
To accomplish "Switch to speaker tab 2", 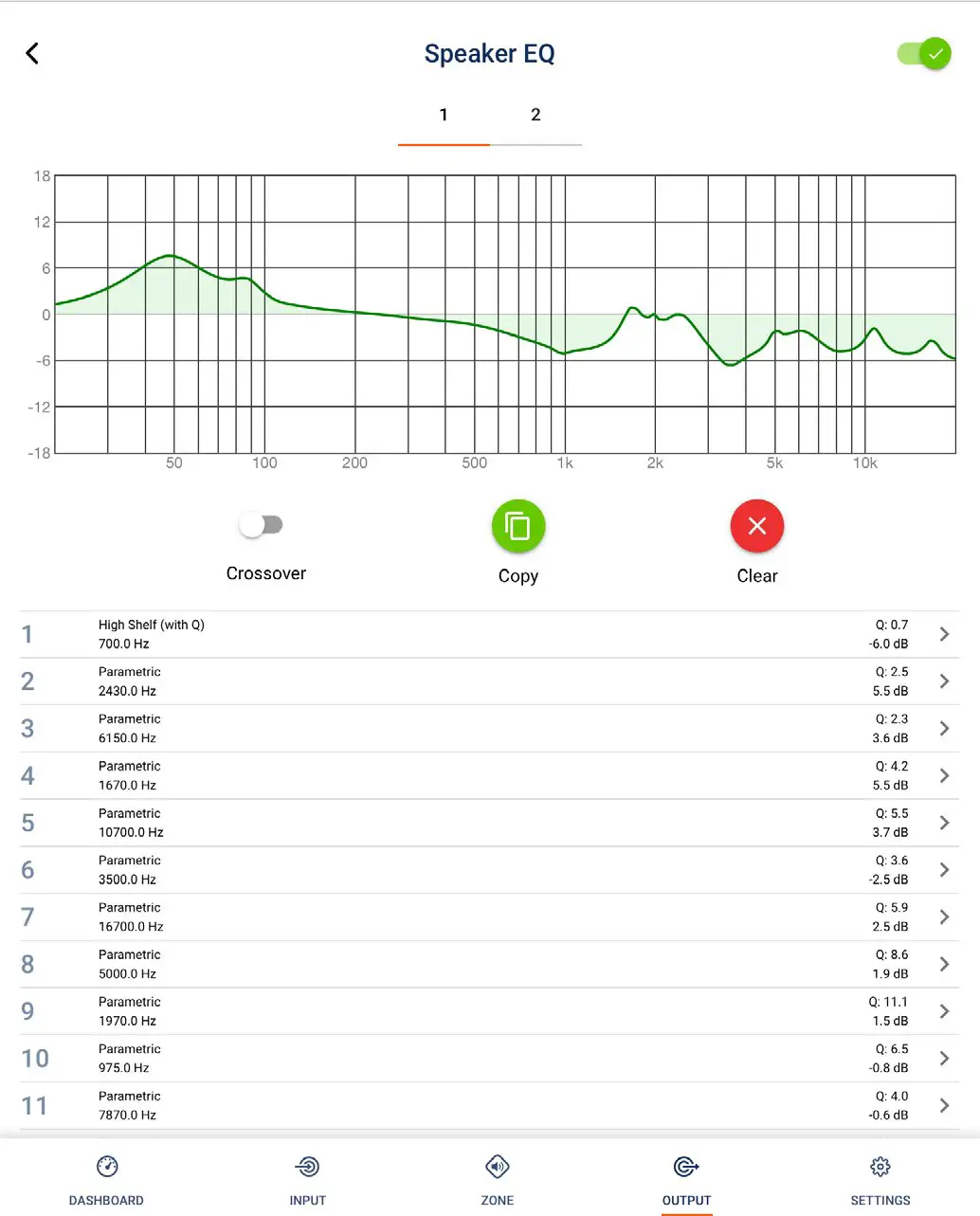I will pos(535,116).
